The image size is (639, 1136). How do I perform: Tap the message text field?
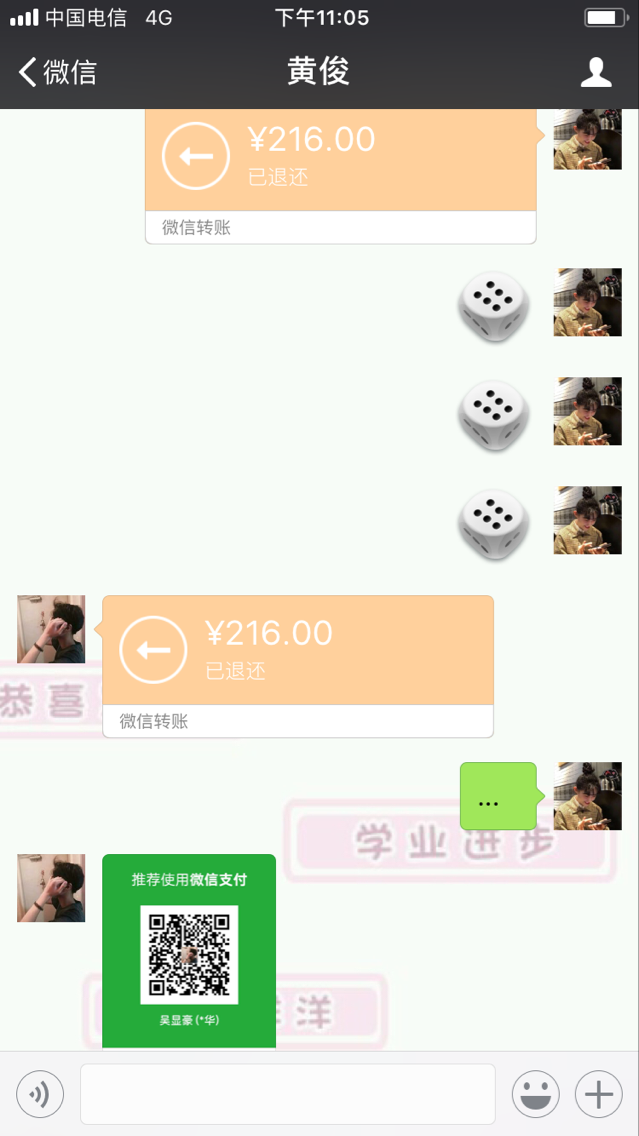(x=288, y=1094)
